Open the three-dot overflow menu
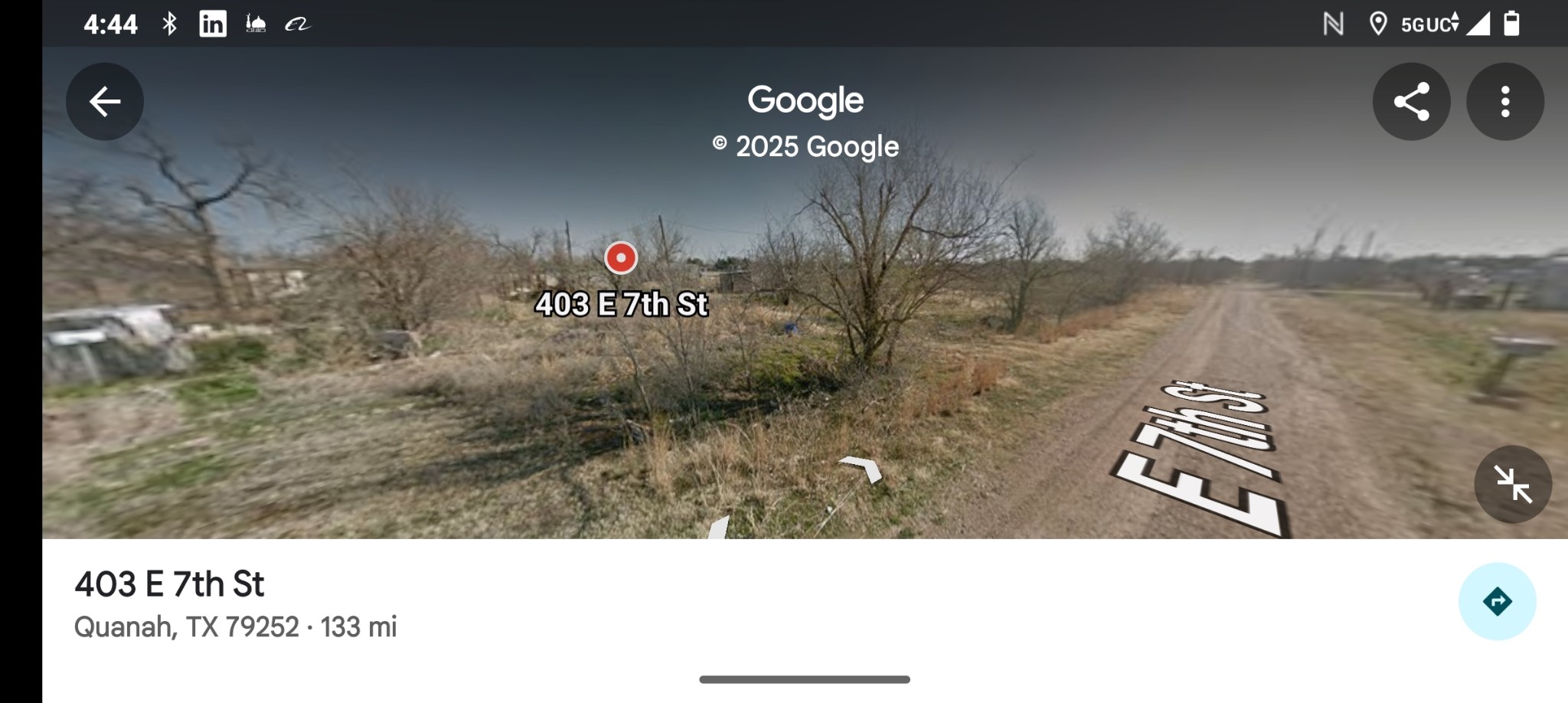This screenshot has height=703, width=1568. point(1504,101)
